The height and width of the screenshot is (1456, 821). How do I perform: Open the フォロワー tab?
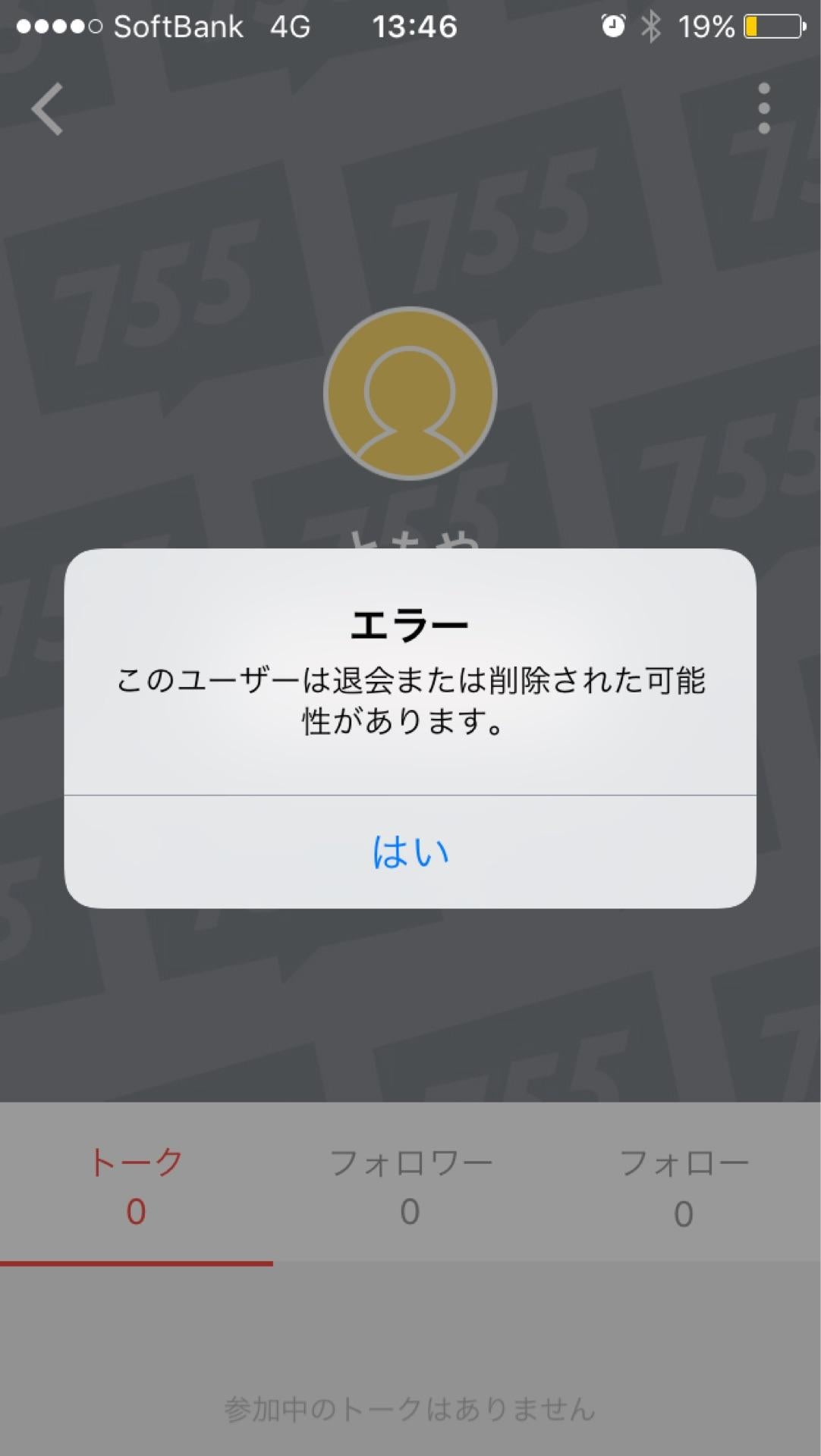click(x=410, y=1159)
